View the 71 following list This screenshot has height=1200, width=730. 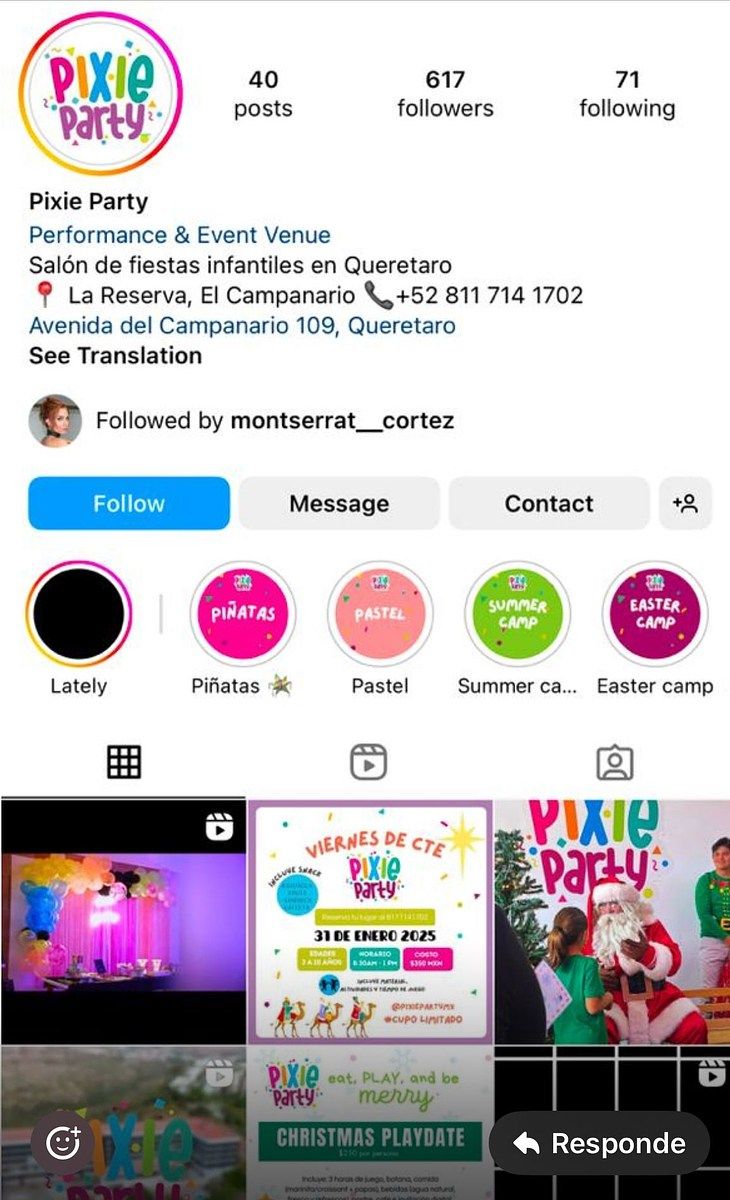point(627,93)
